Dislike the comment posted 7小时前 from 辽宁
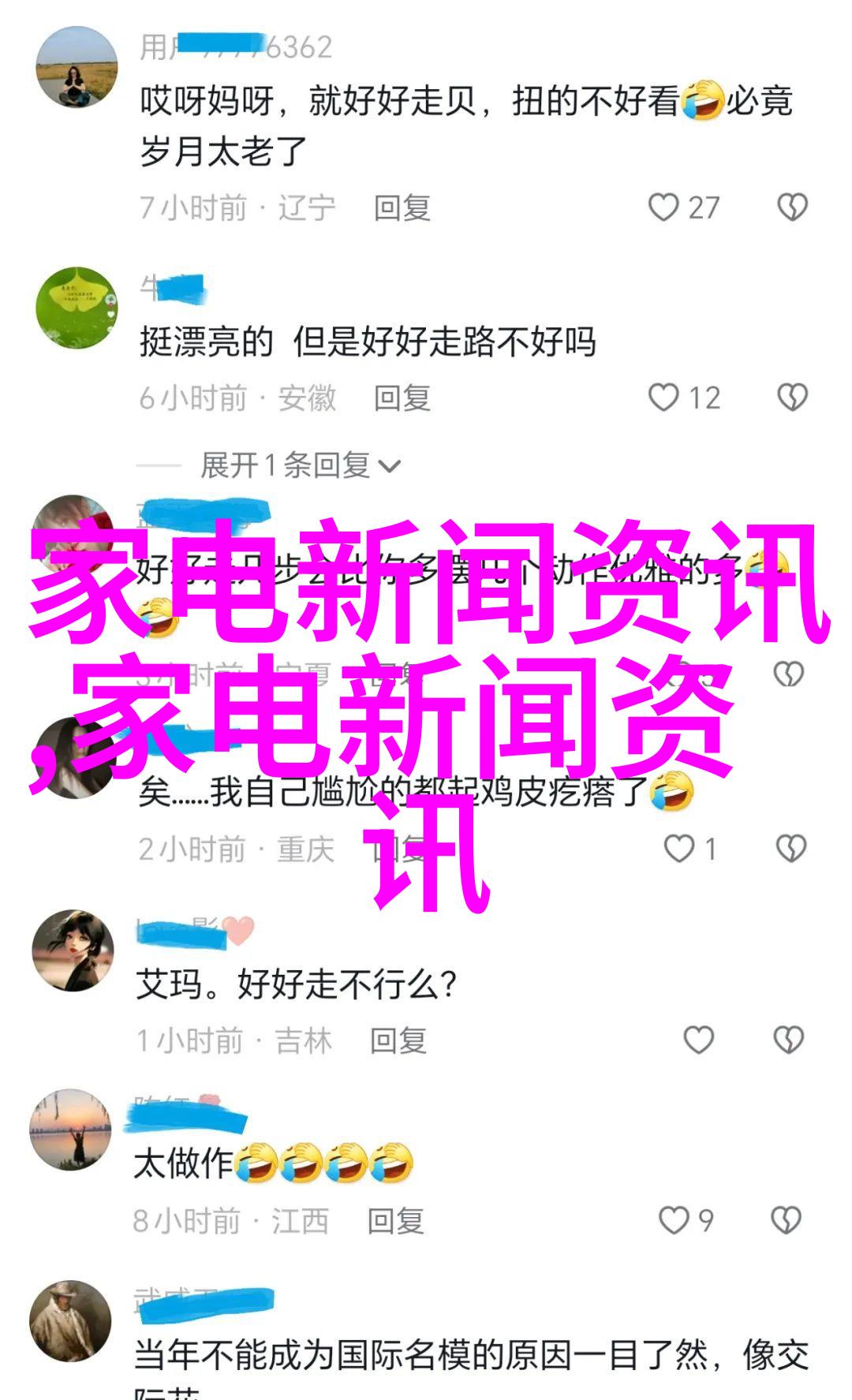The image size is (852, 1400). pos(792,207)
